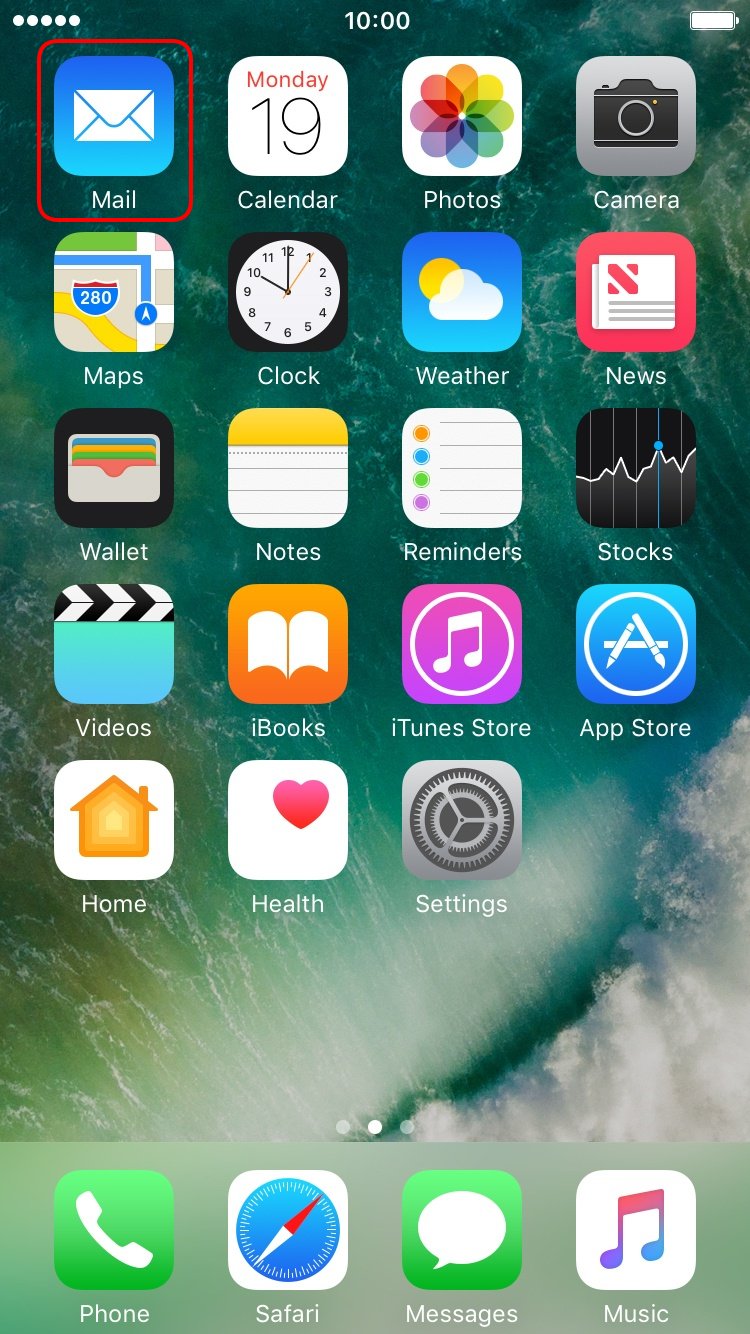Open Reminders

pyautogui.click(x=462, y=468)
